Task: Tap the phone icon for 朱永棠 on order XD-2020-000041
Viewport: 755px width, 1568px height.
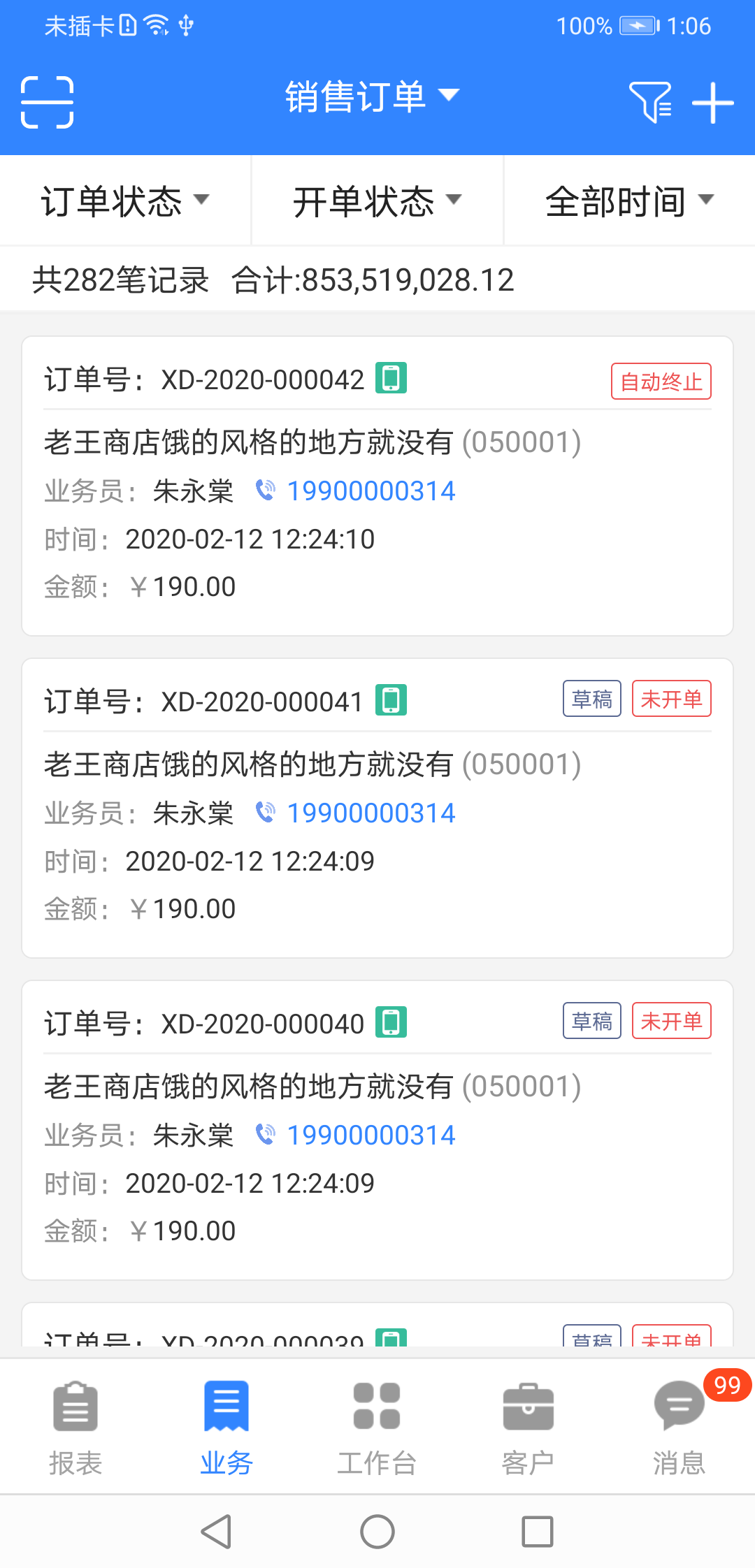Action: click(x=266, y=812)
